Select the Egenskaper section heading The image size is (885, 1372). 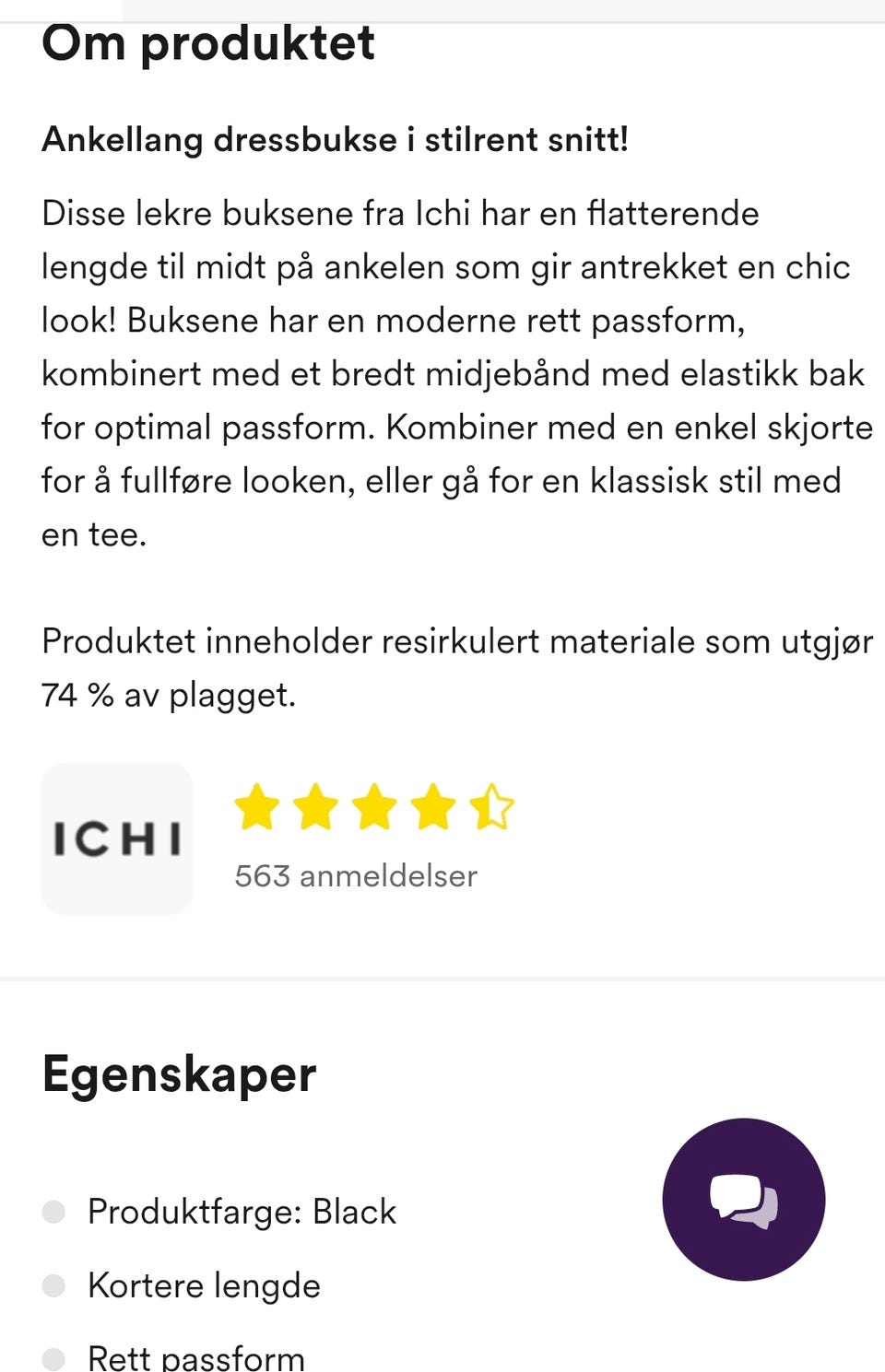click(179, 1072)
